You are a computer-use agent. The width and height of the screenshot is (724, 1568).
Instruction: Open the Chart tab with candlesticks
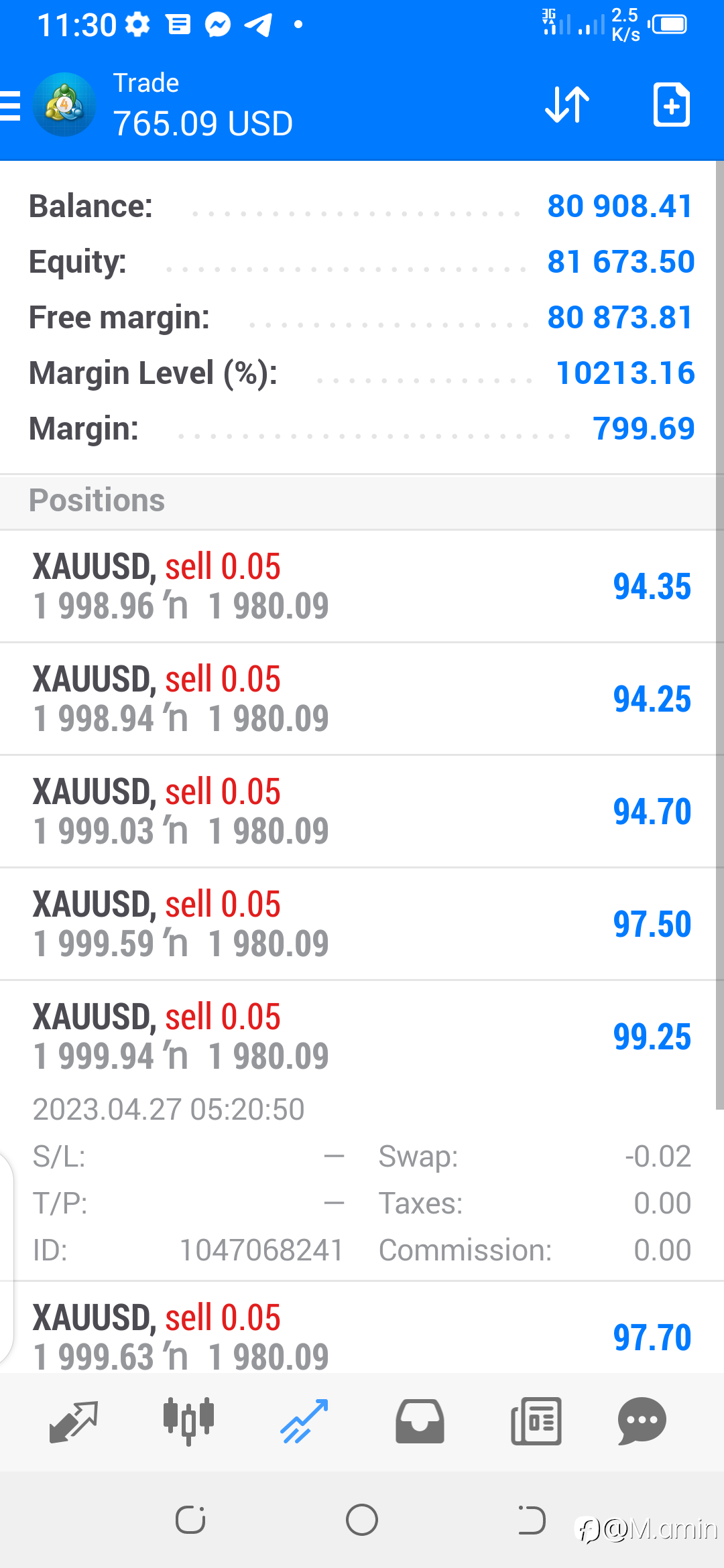(188, 1421)
